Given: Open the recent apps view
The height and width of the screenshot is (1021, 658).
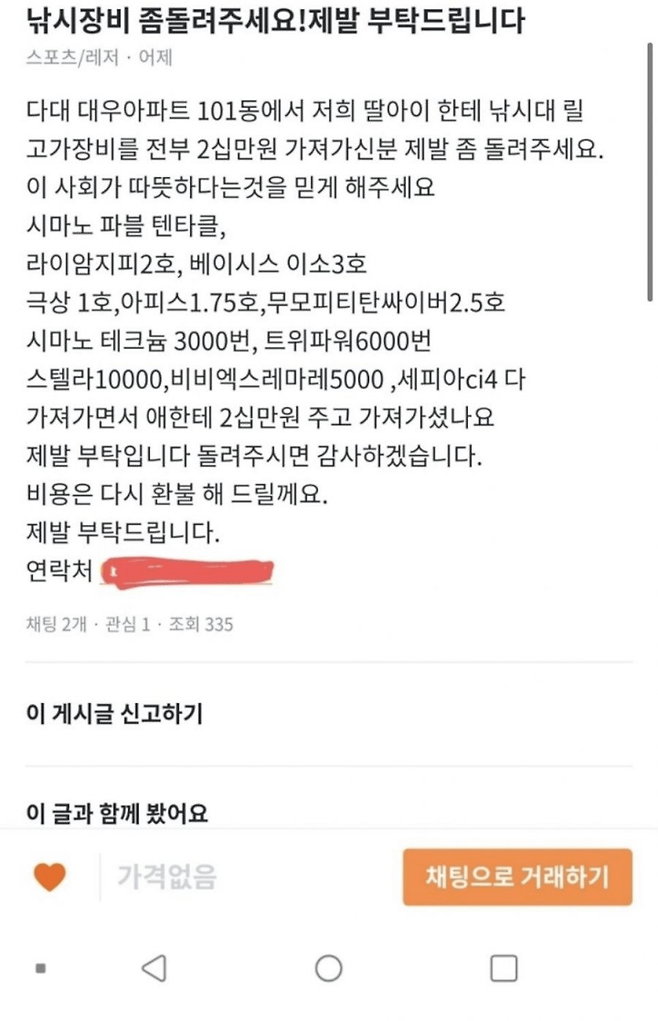Looking at the screenshot, I should tap(503, 968).
